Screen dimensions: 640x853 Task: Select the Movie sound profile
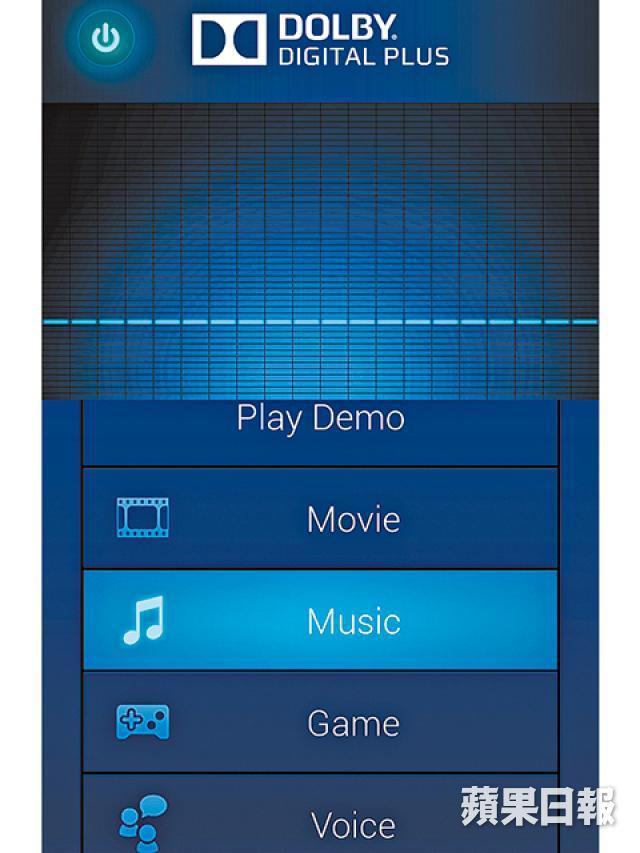tap(320, 519)
